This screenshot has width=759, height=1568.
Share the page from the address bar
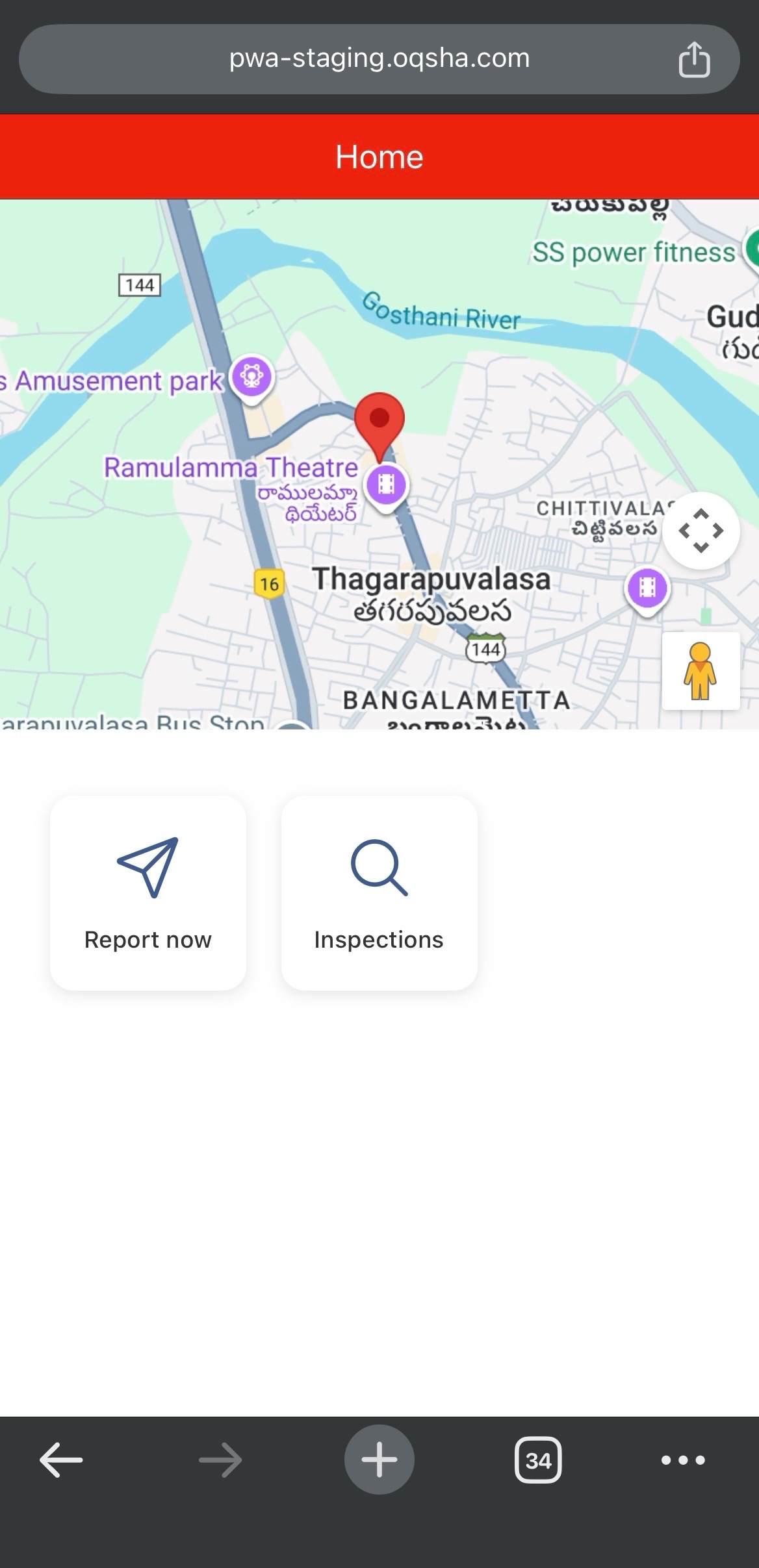click(694, 59)
